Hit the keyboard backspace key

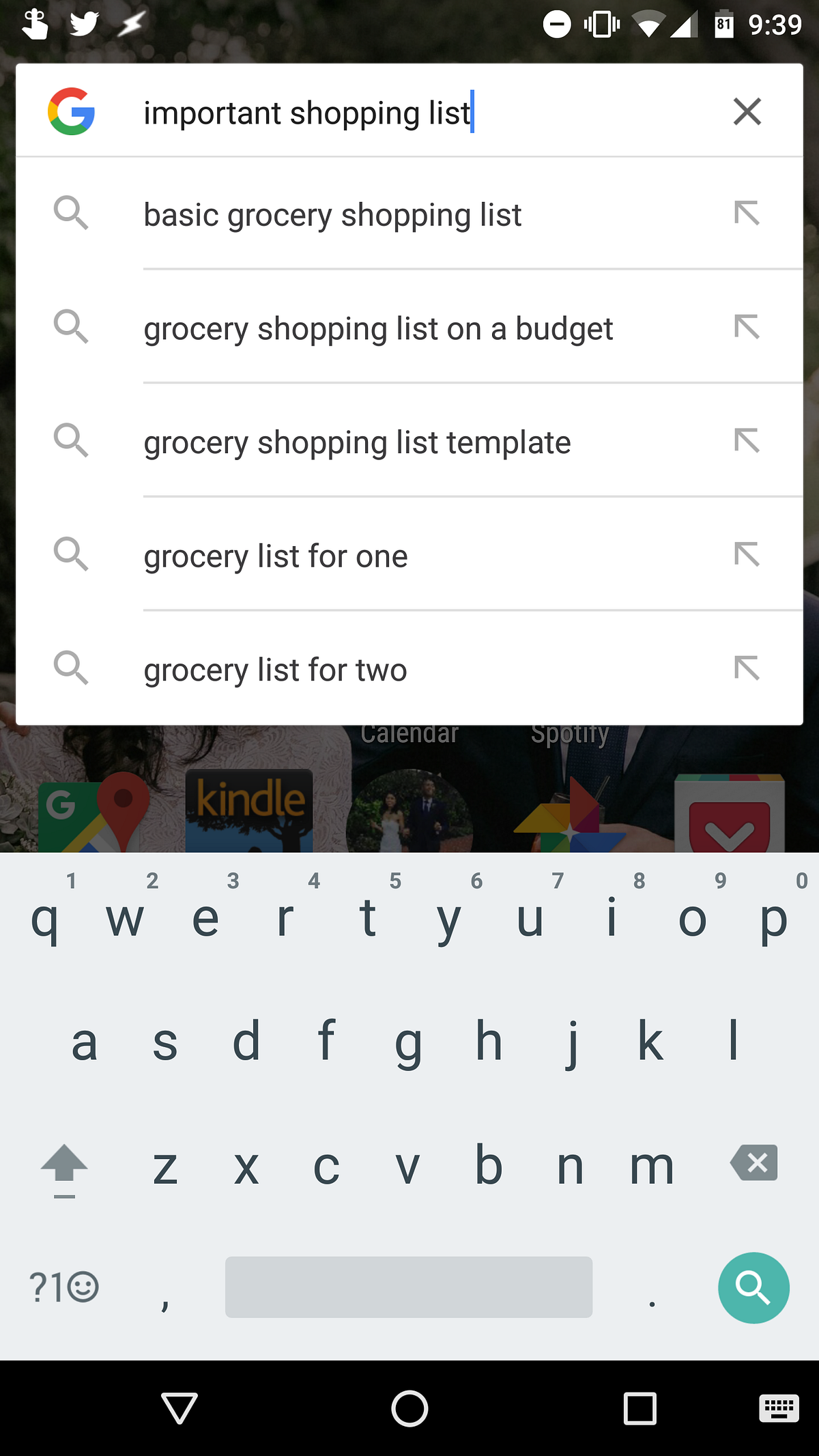coord(754,1162)
